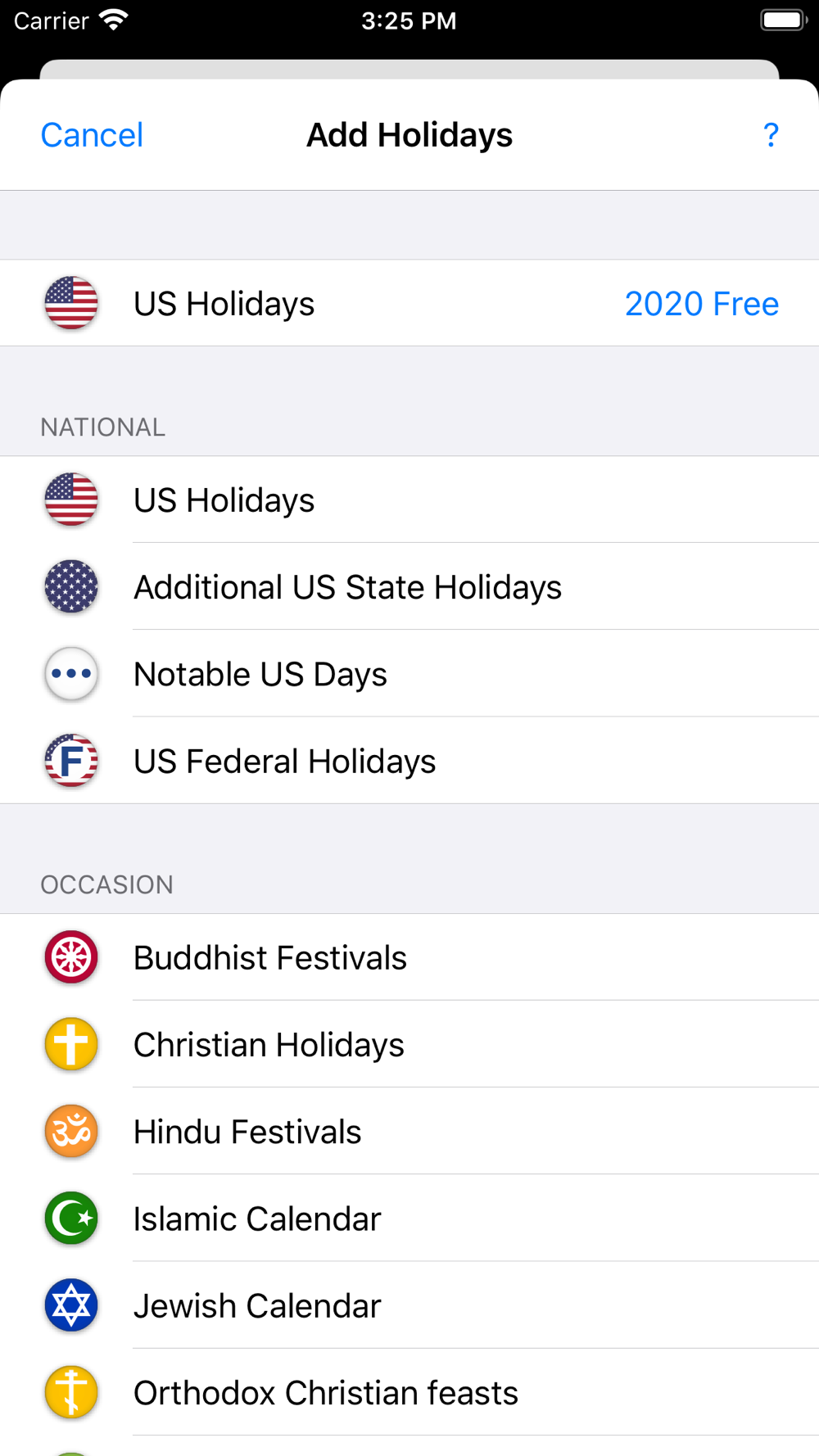The width and height of the screenshot is (819, 1456).
Task: Choose US Holidays under National
Action: coord(409,500)
